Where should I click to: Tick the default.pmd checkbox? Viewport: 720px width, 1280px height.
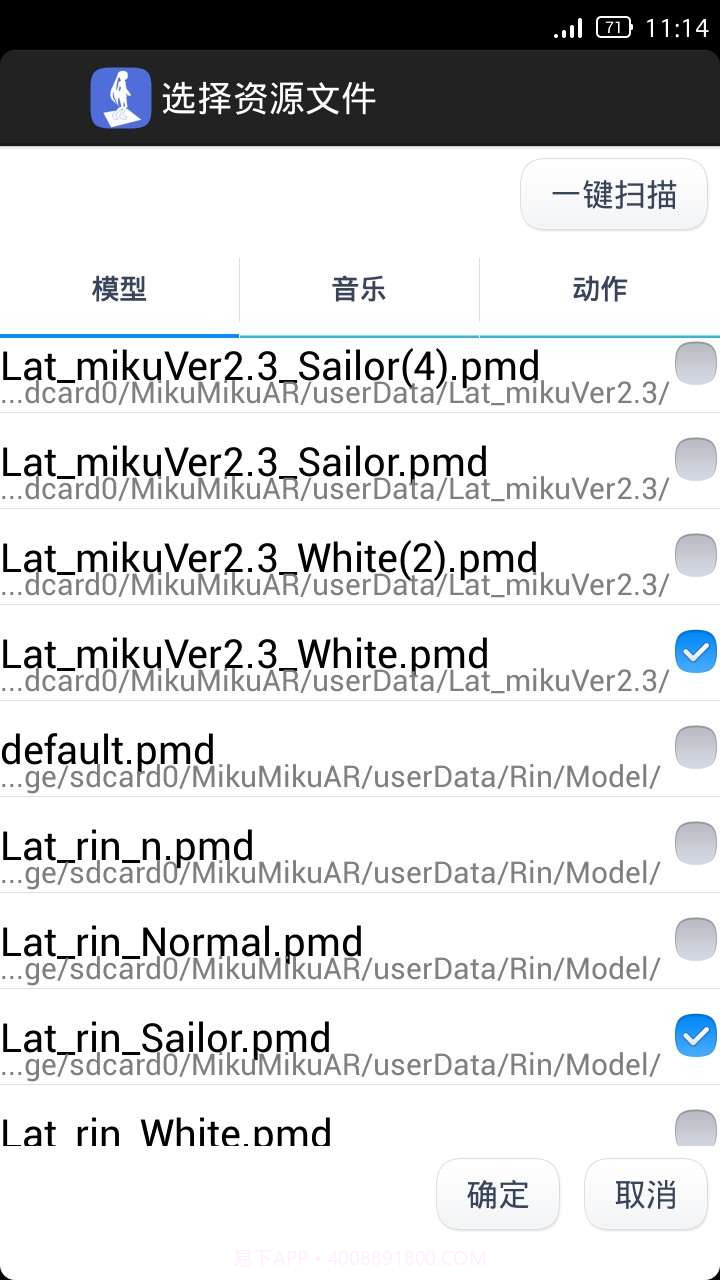coord(695,748)
